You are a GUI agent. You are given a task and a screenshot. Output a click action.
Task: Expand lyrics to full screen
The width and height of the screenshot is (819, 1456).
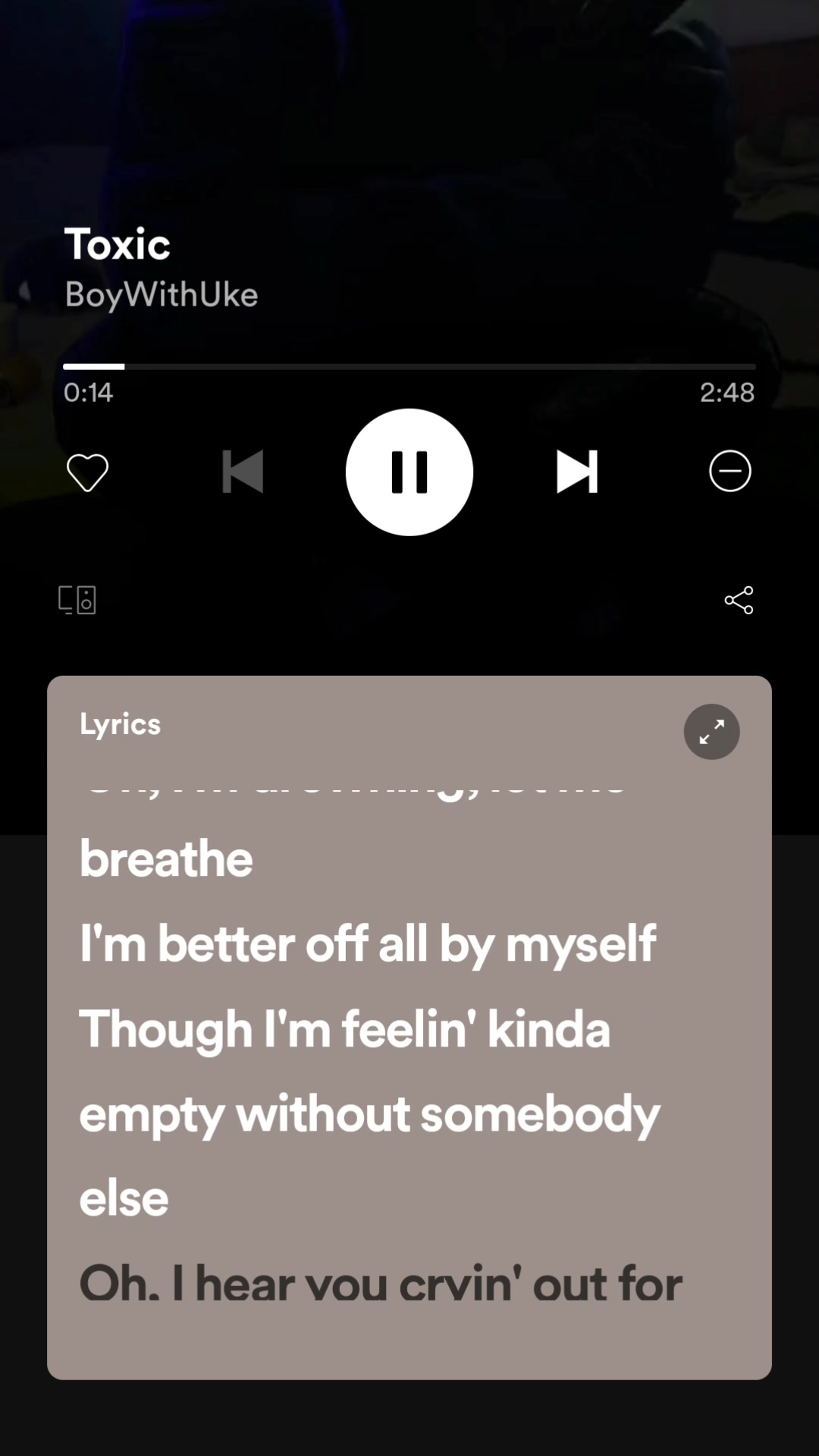click(711, 732)
